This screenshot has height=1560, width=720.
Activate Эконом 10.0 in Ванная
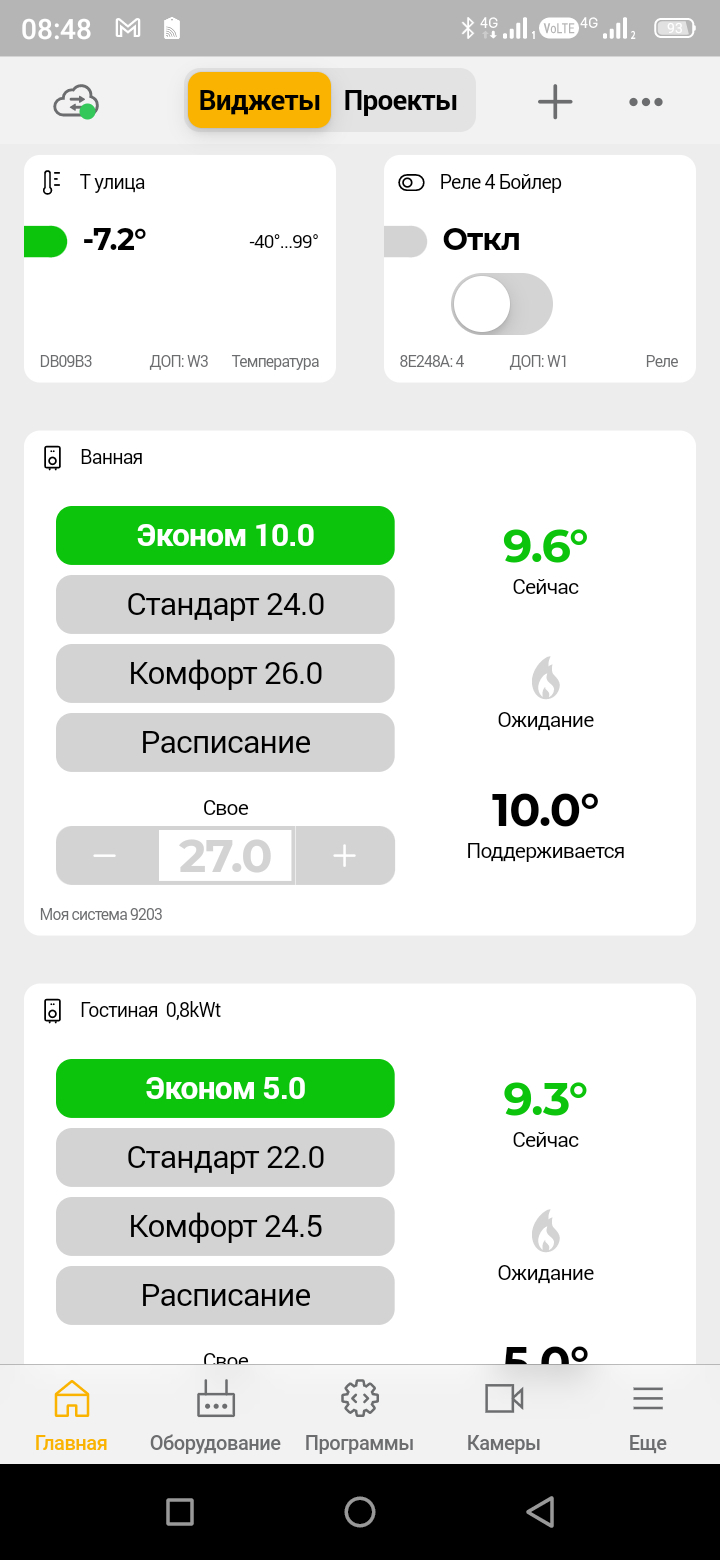pos(225,536)
